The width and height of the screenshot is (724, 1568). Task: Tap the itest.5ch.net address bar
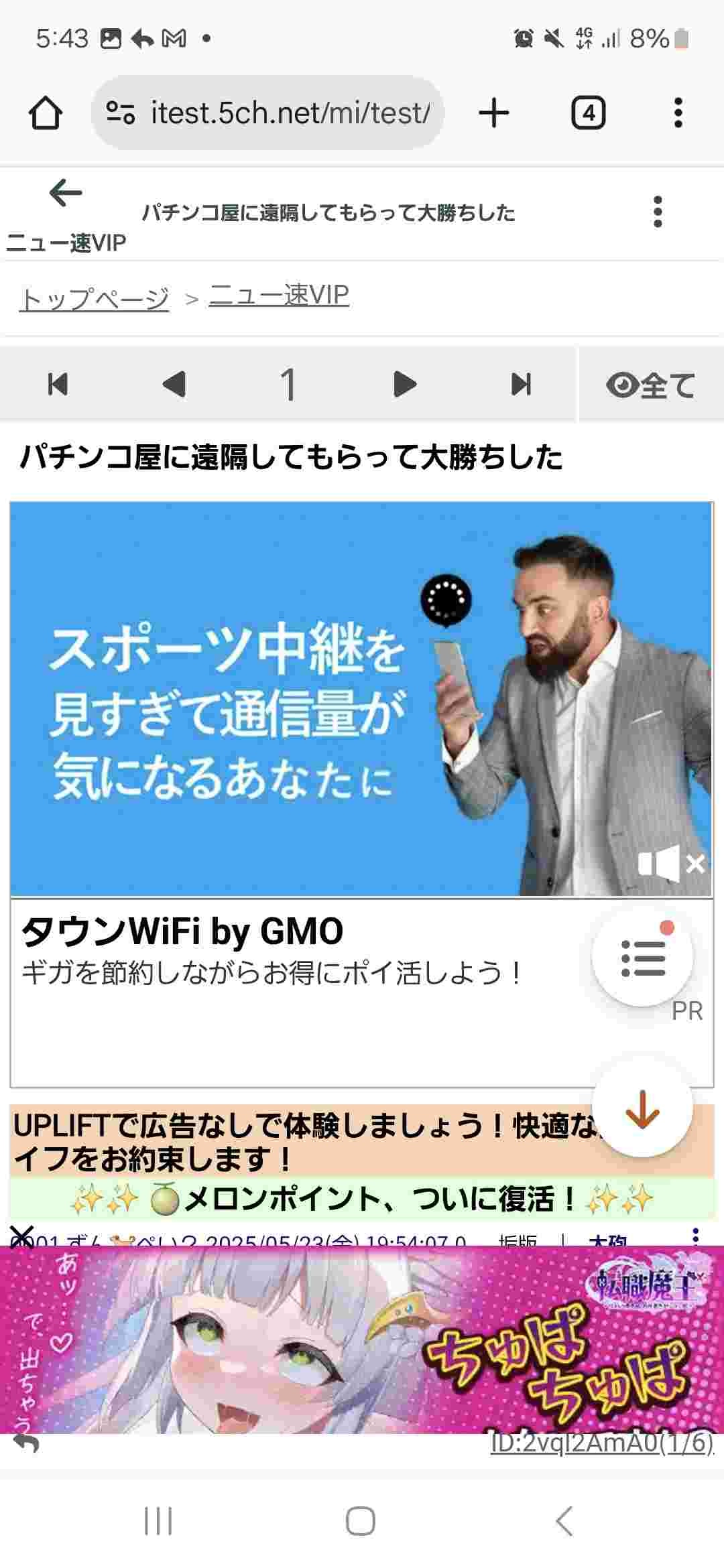point(268,113)
